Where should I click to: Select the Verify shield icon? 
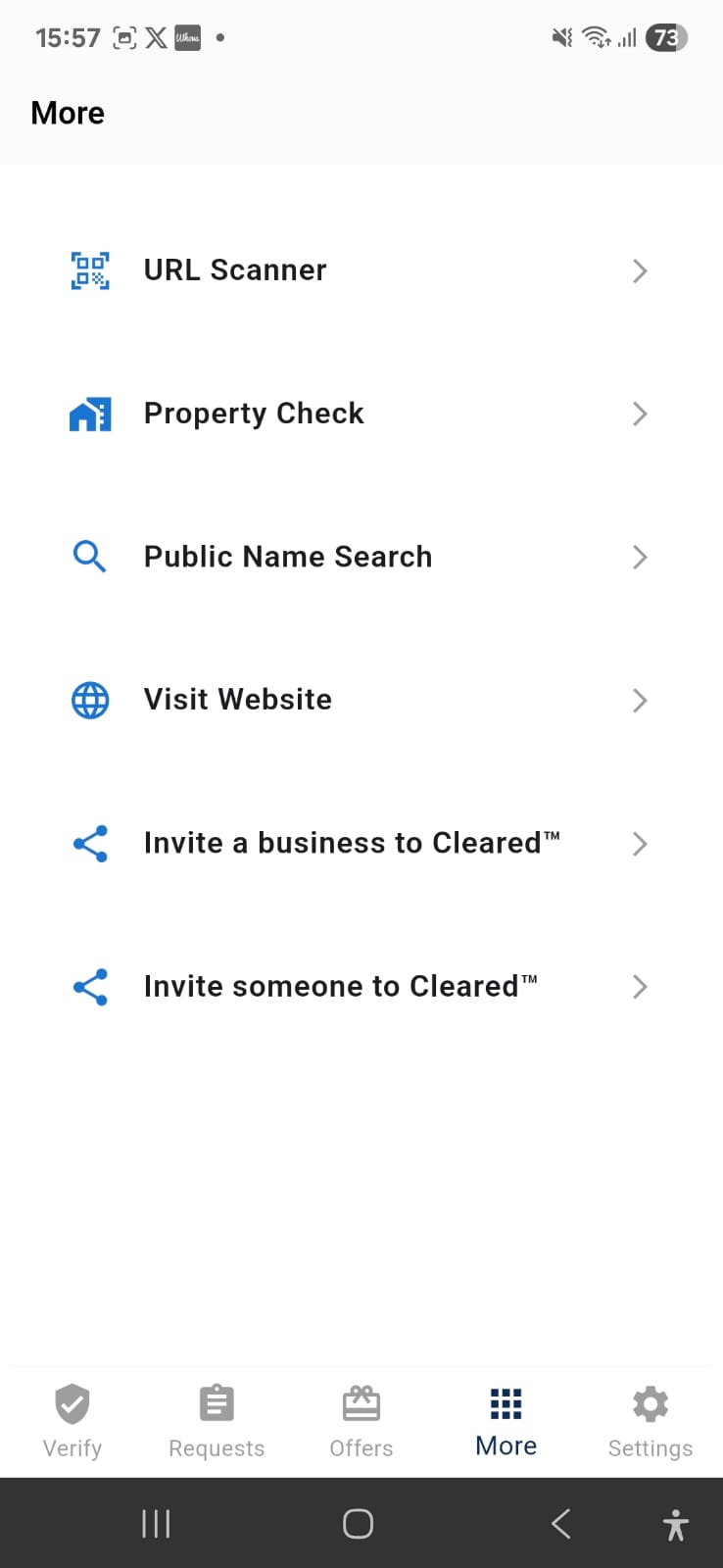tap(72, 1402)
